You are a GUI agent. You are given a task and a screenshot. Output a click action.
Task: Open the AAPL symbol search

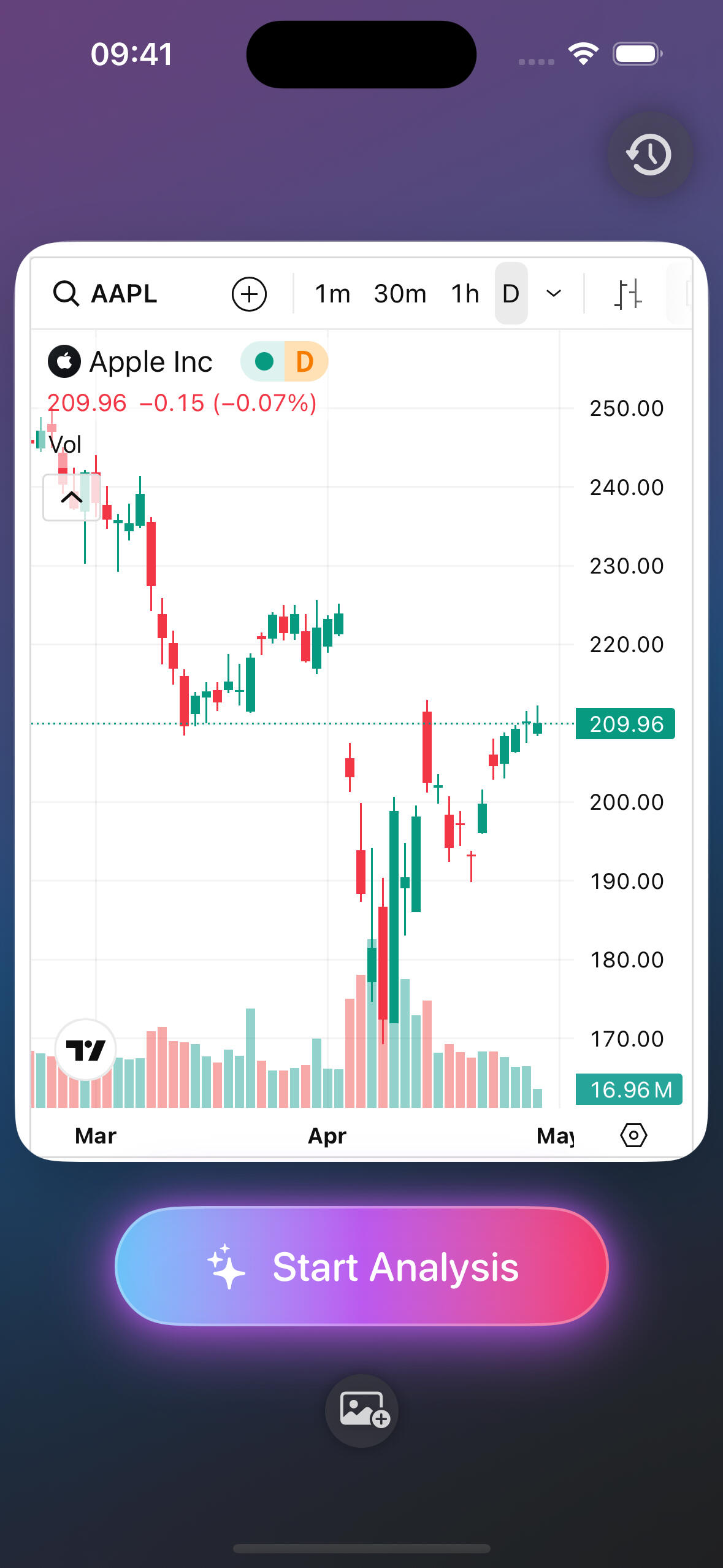pos(106,294)
